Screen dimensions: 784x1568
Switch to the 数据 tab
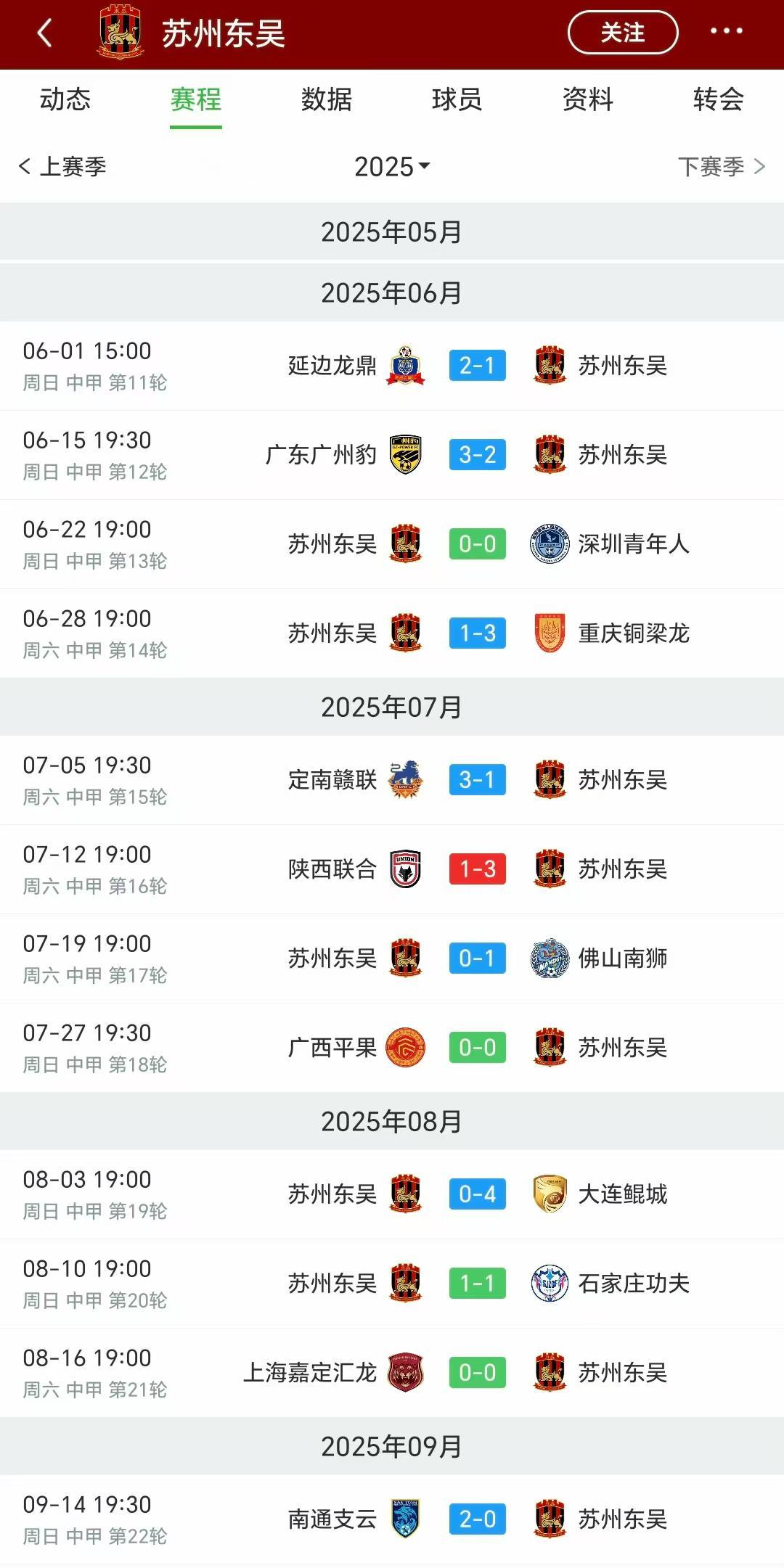[x=327, y=99]
